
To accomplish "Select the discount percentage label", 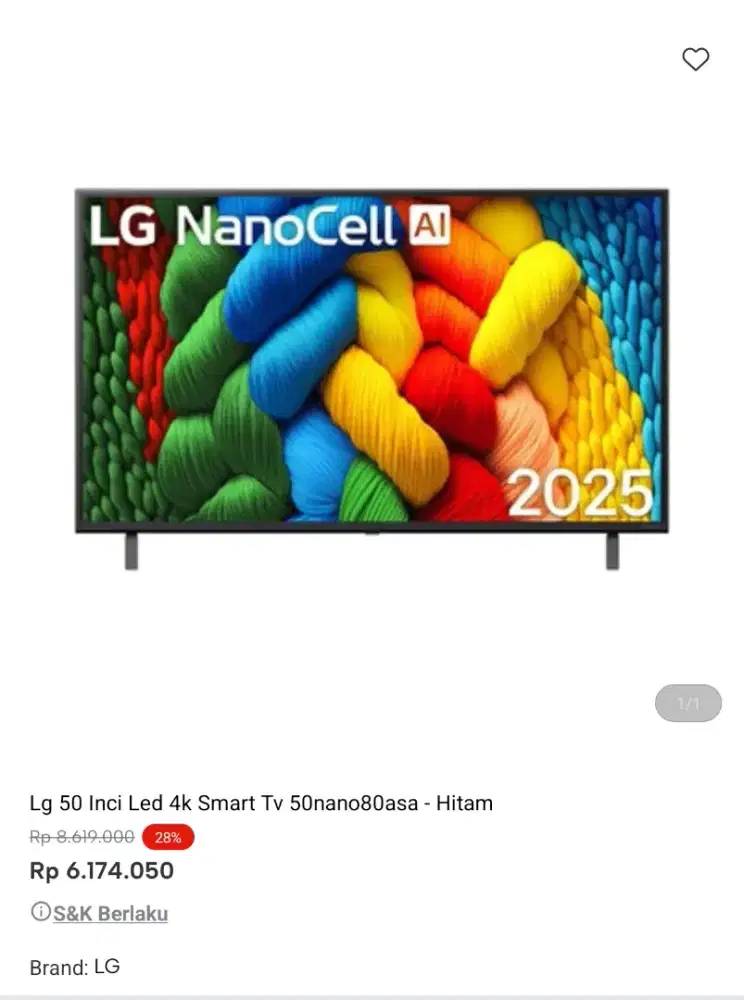I will click(x=167, y=837).
